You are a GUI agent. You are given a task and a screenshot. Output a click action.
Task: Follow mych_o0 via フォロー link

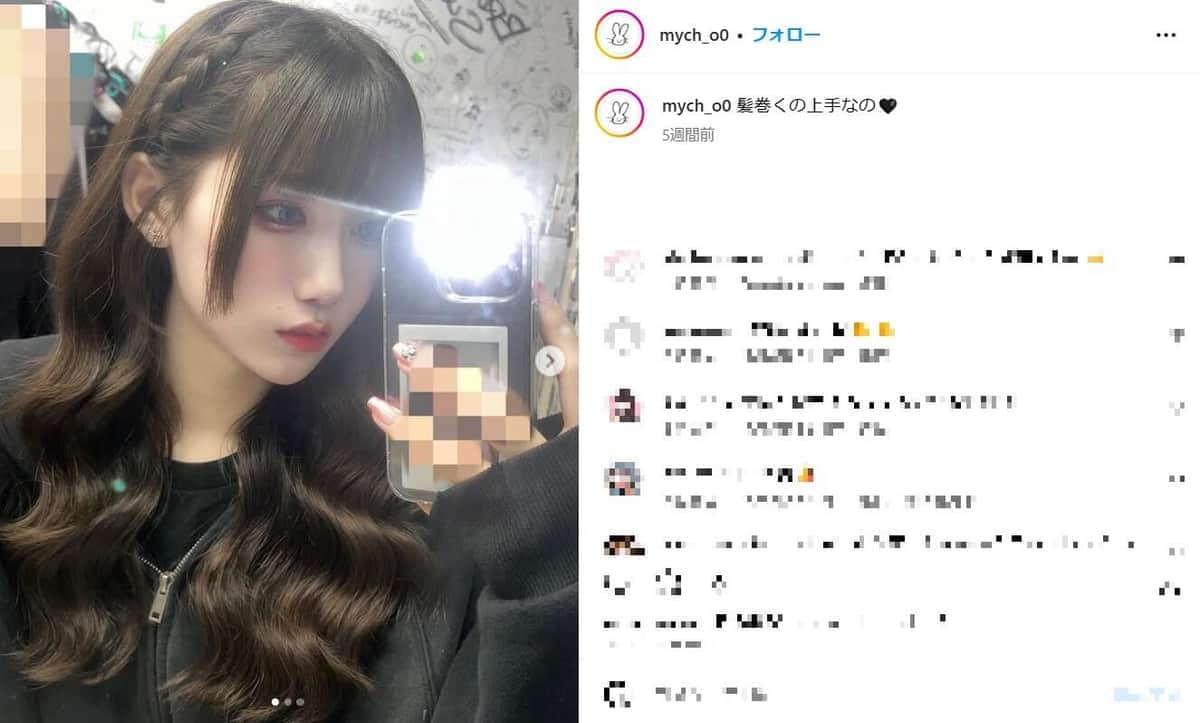tap(785, 35)
